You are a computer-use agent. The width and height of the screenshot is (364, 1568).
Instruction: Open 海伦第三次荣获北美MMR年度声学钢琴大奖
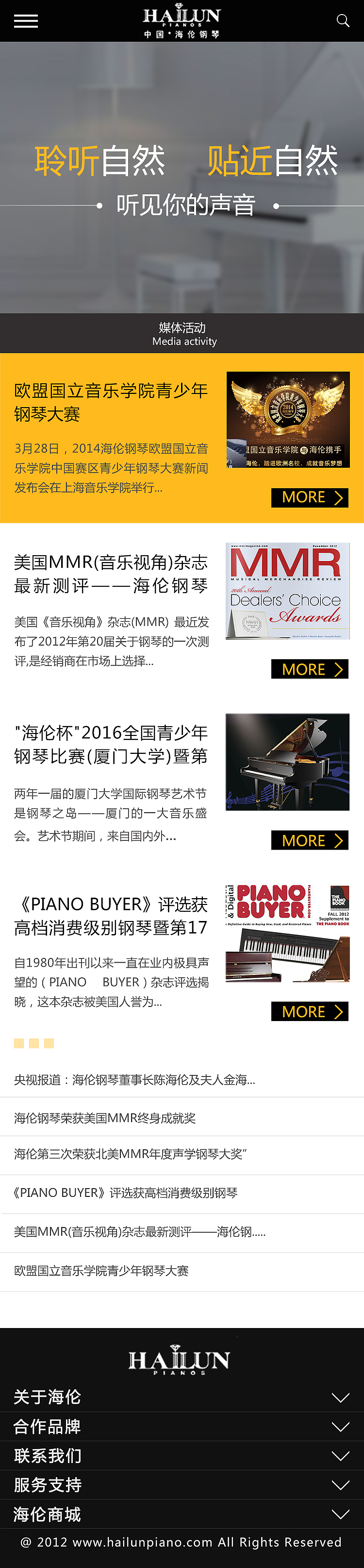point(130,1154)
